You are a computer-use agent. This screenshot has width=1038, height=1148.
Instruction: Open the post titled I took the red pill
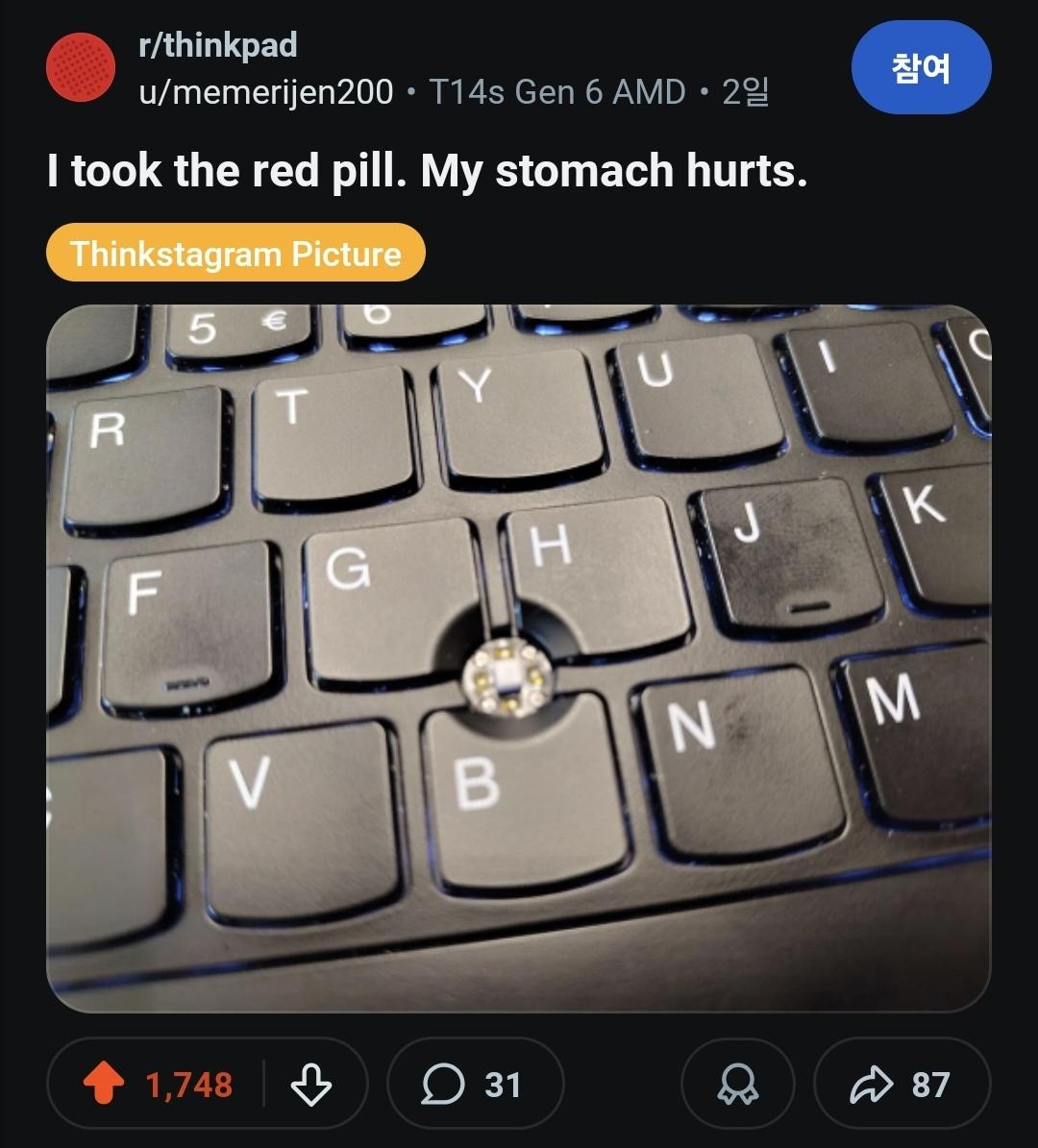(x=427, y=172)
